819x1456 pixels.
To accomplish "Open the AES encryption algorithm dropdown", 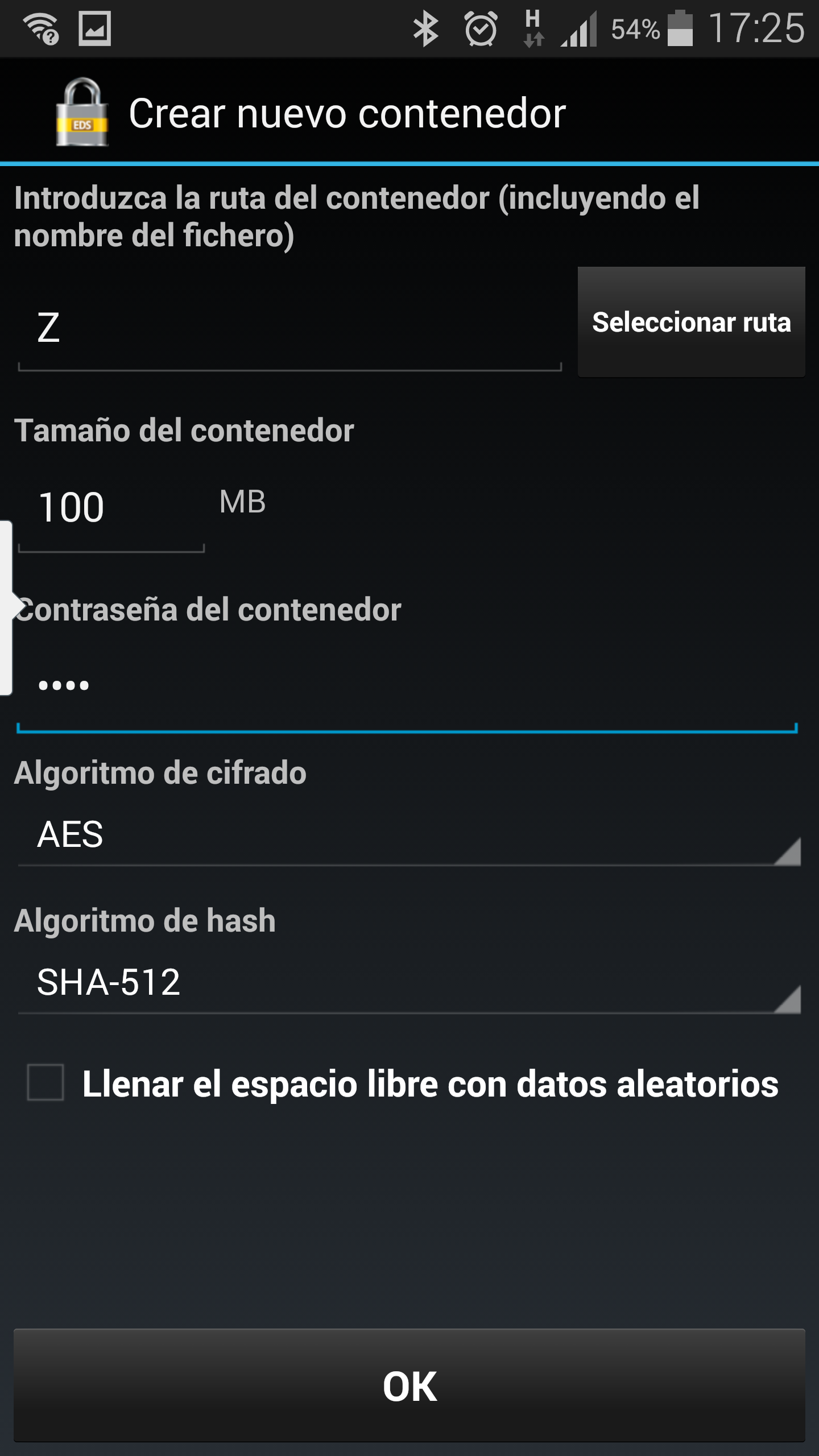I will [x=409, y=836].
